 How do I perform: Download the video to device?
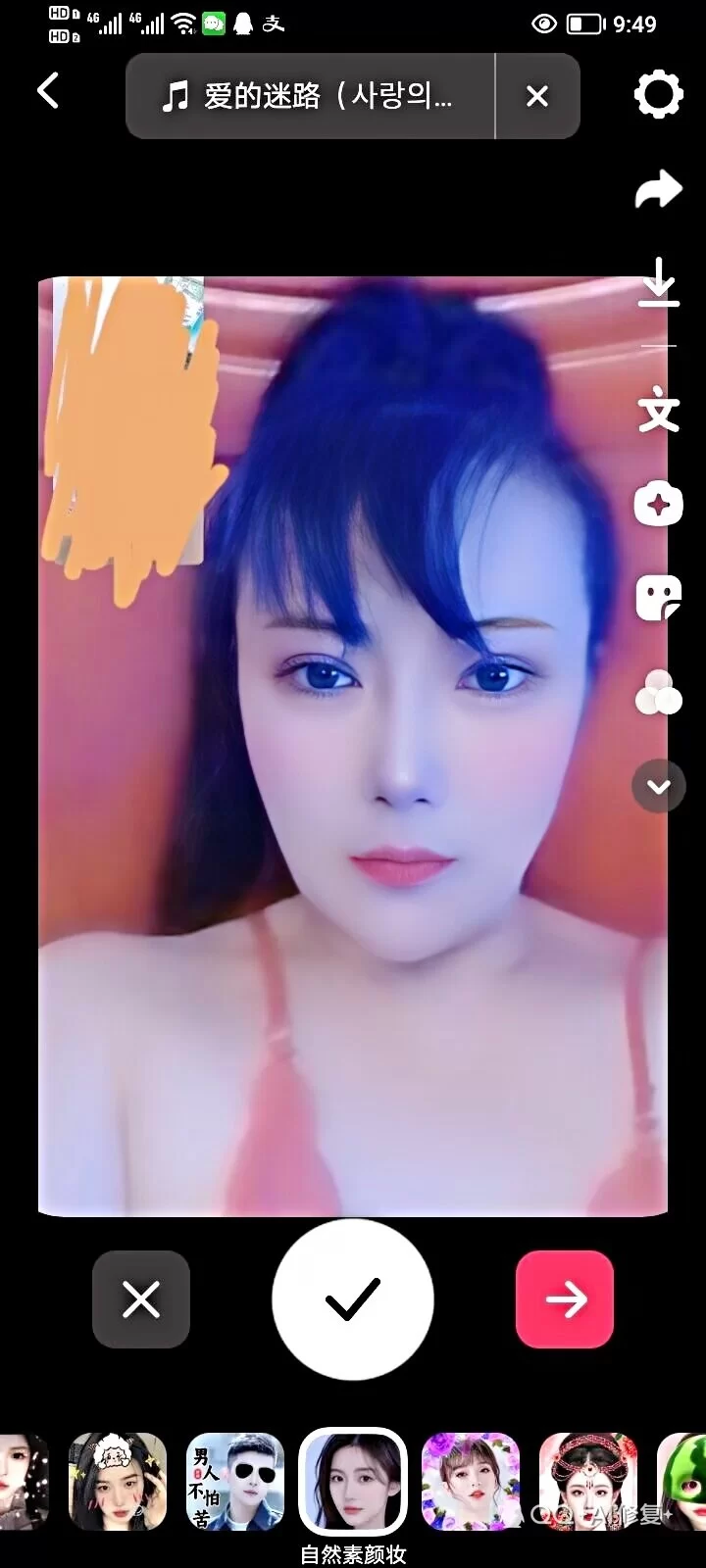(658, 282)
